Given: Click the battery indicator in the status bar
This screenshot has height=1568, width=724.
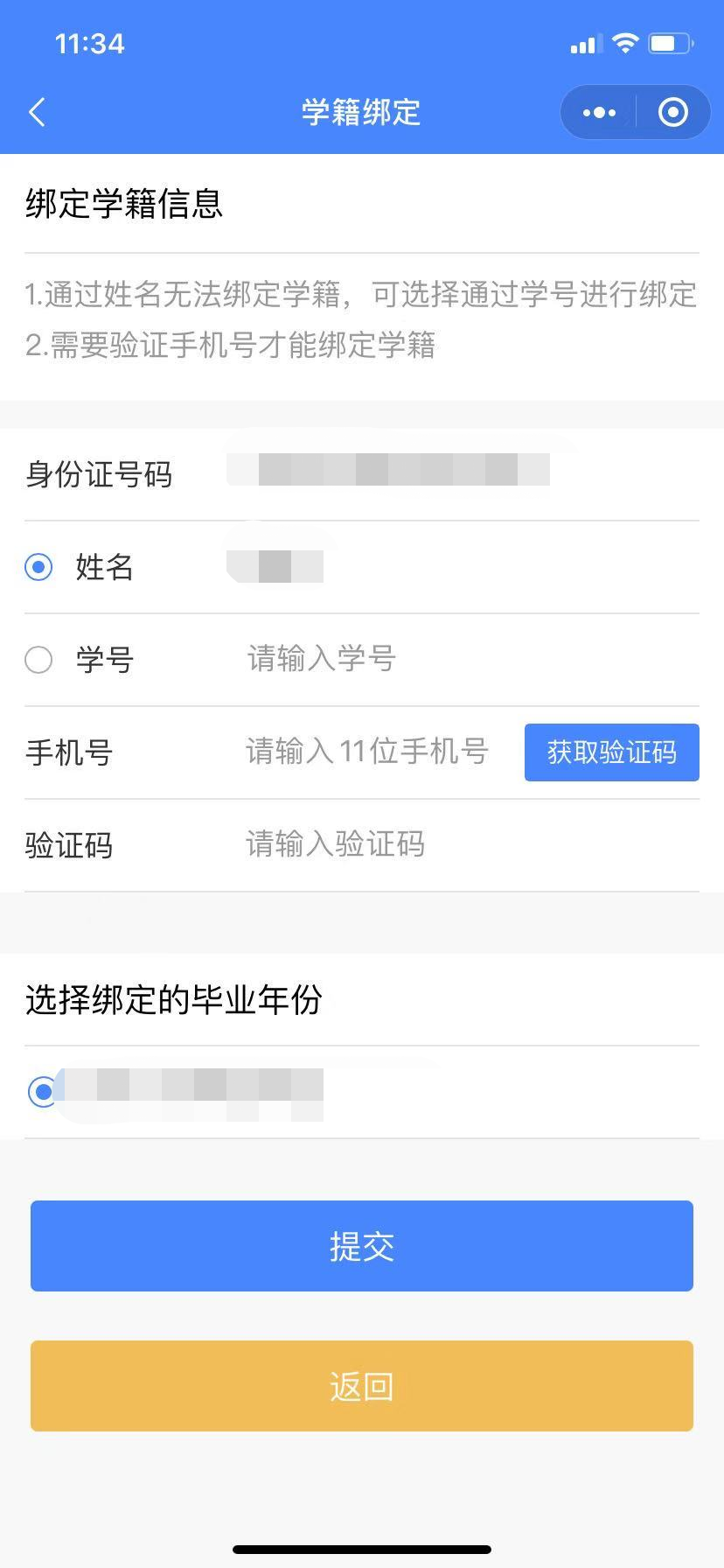Looking at the screenshot, I should pyautogui.click(x=670, y=42).
